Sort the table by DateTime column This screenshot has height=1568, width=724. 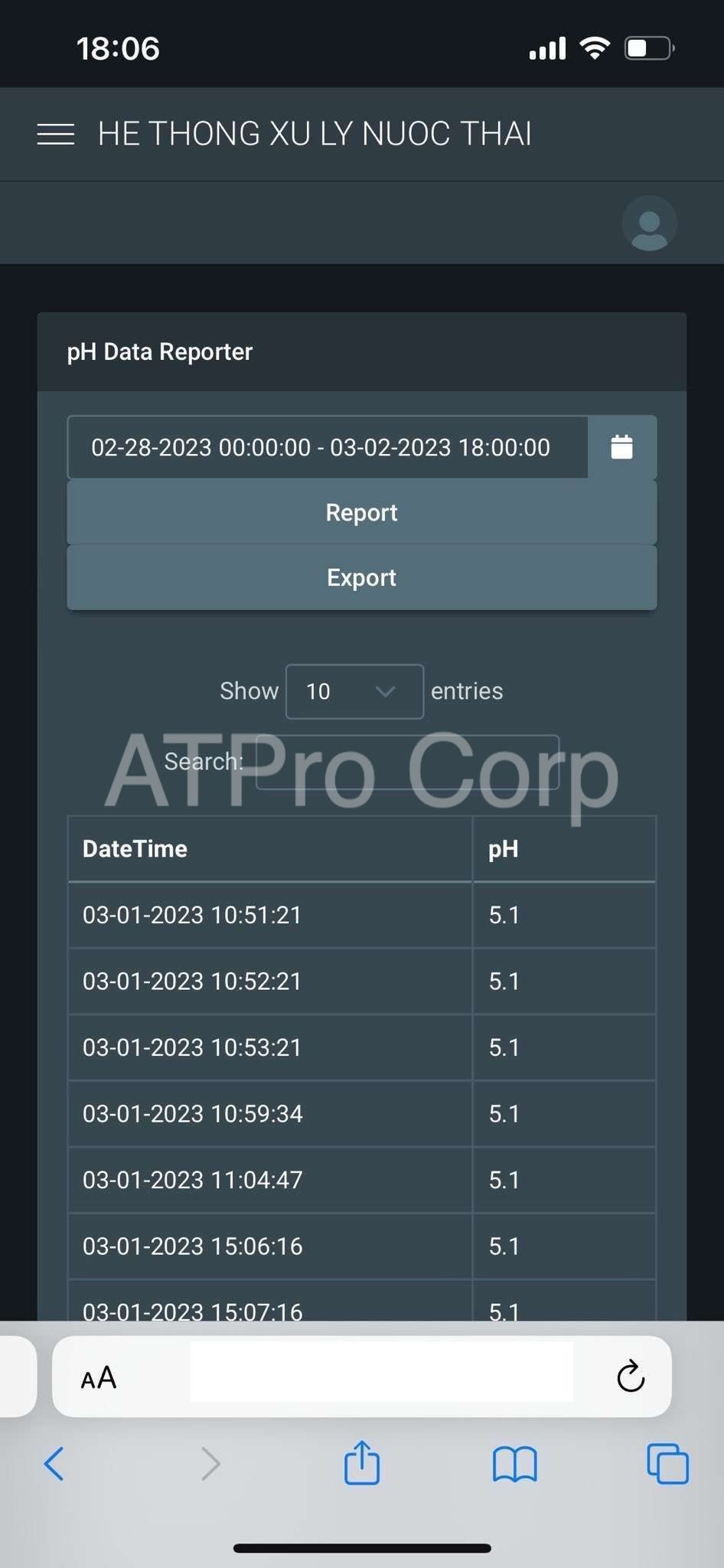(x=269, y=848)
